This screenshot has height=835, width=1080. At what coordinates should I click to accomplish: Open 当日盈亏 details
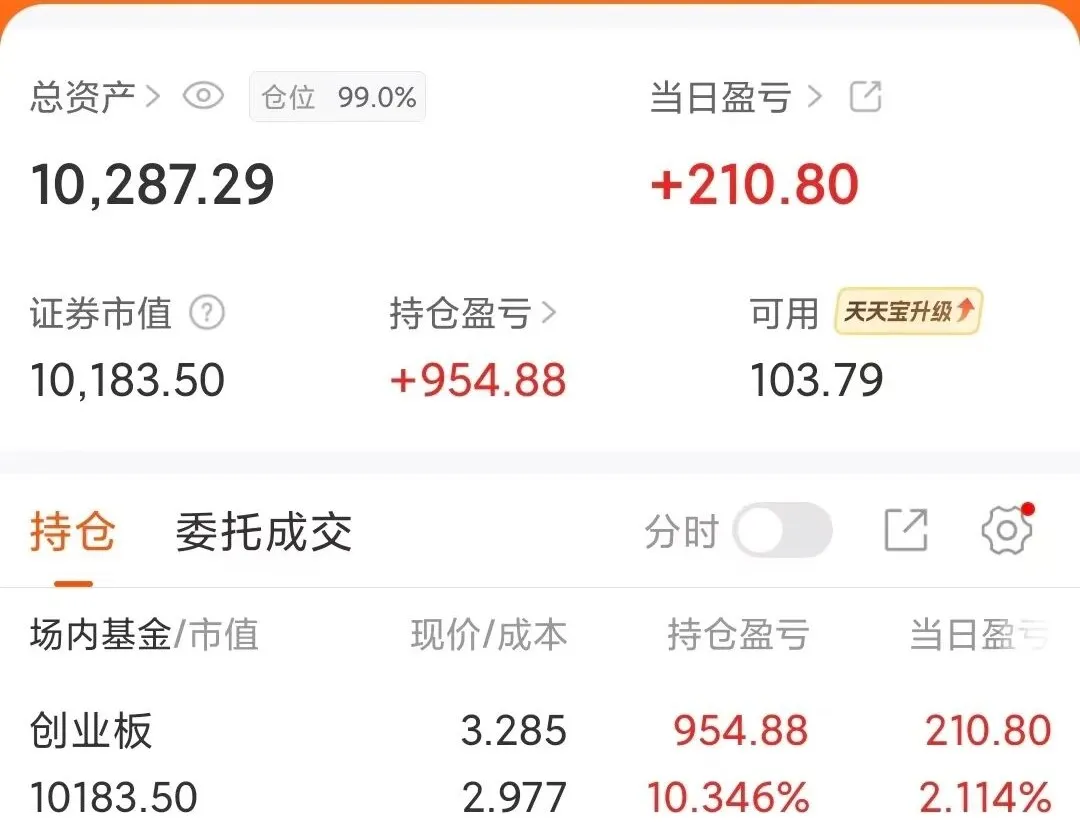[x=735, y=97]
